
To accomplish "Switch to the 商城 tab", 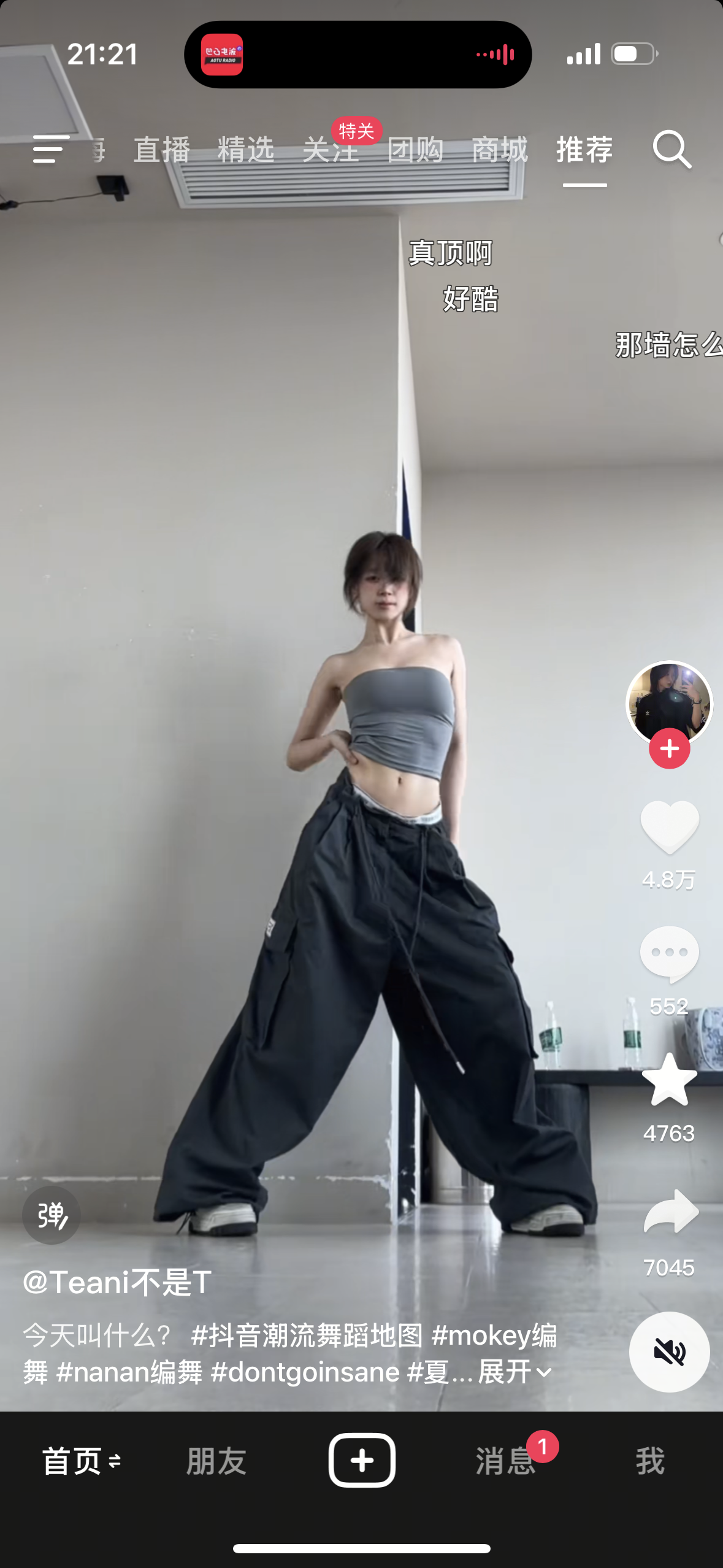I will tap(500, 150).
